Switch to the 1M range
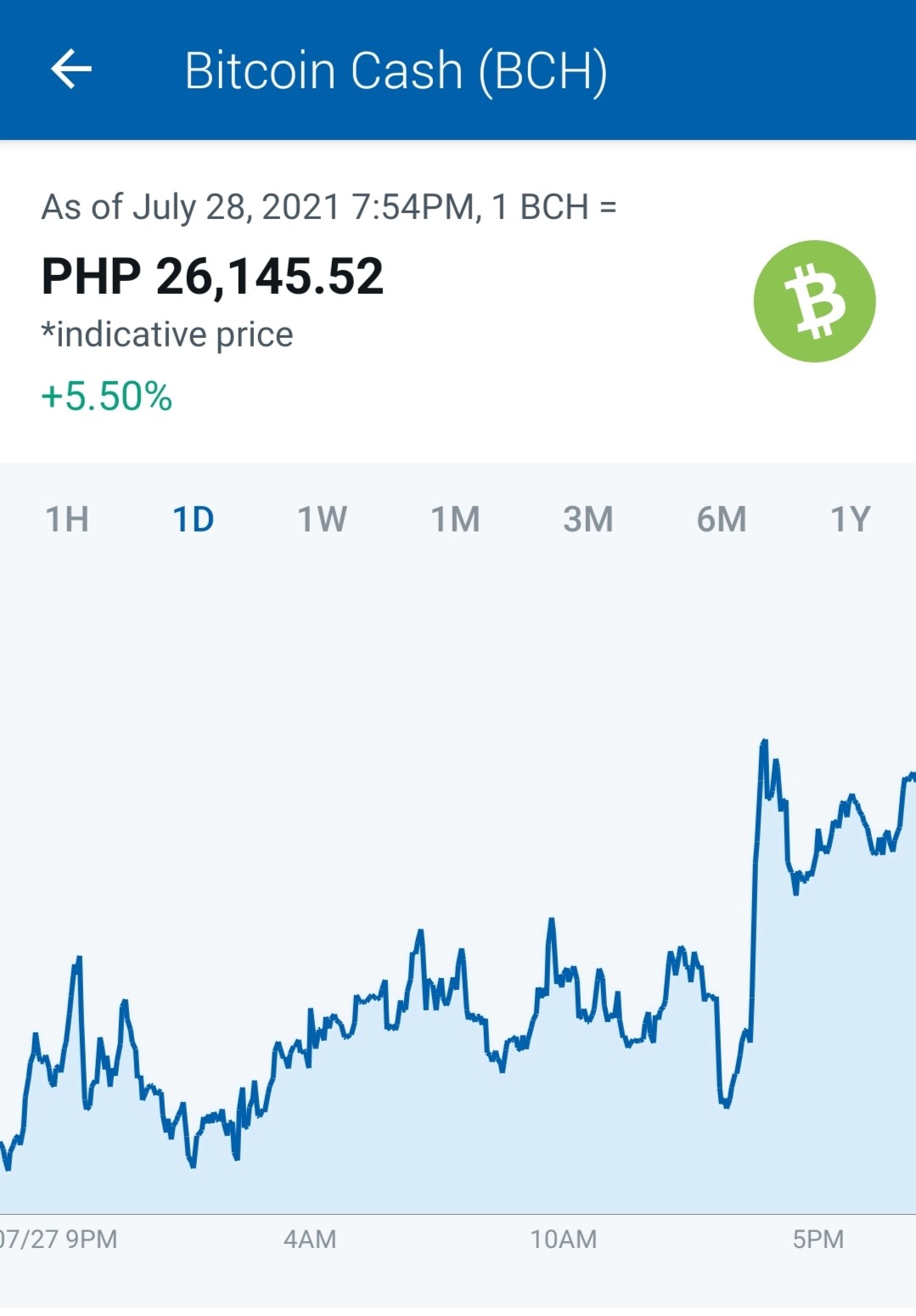This screenshot has width=916, height=1316. tap(455, 519)
